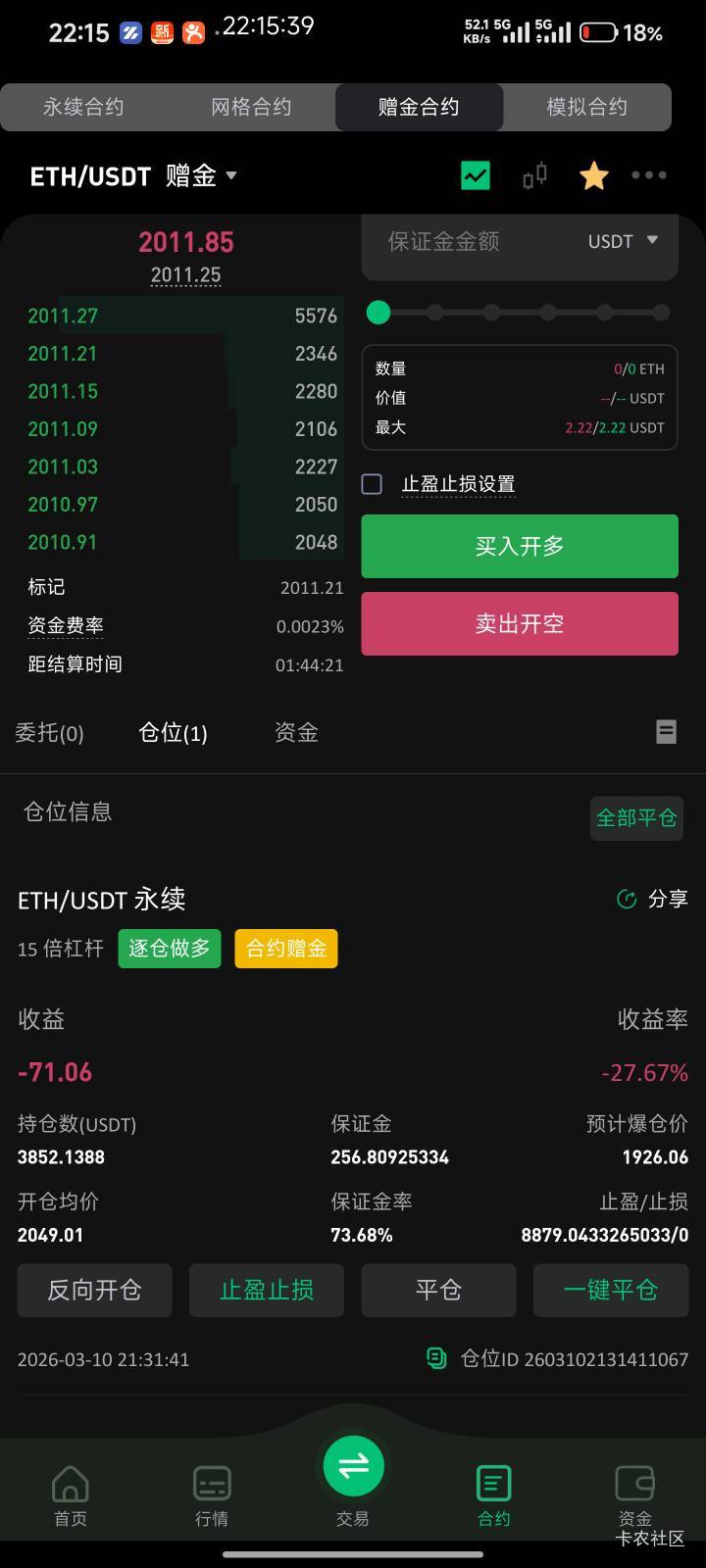Open the three-dot overflow menu
Screen dimensions: 706x1568
(x=649, y=175)
